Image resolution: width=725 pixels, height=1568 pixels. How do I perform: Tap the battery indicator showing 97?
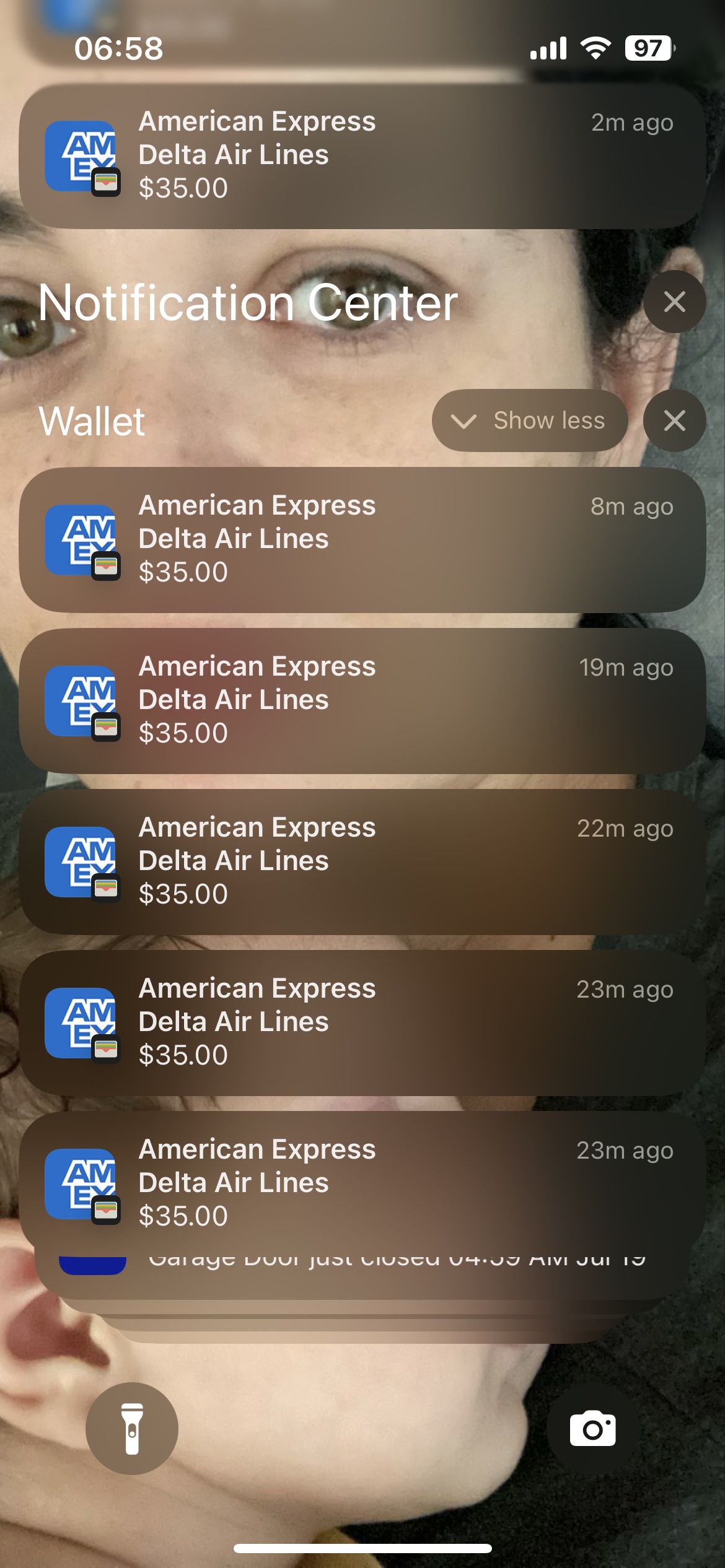648,48
